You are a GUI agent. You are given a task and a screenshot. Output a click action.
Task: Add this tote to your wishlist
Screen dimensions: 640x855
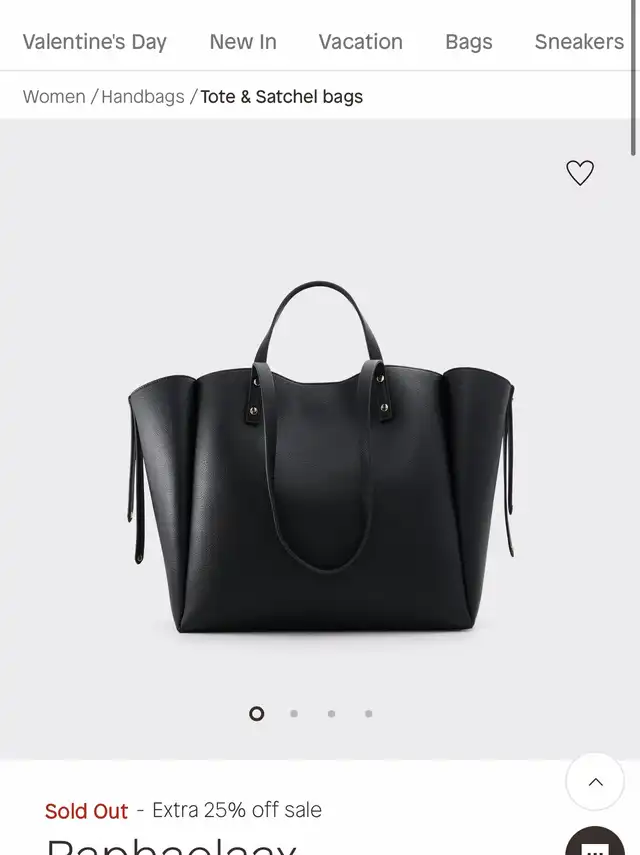click(x=580, y=173)
